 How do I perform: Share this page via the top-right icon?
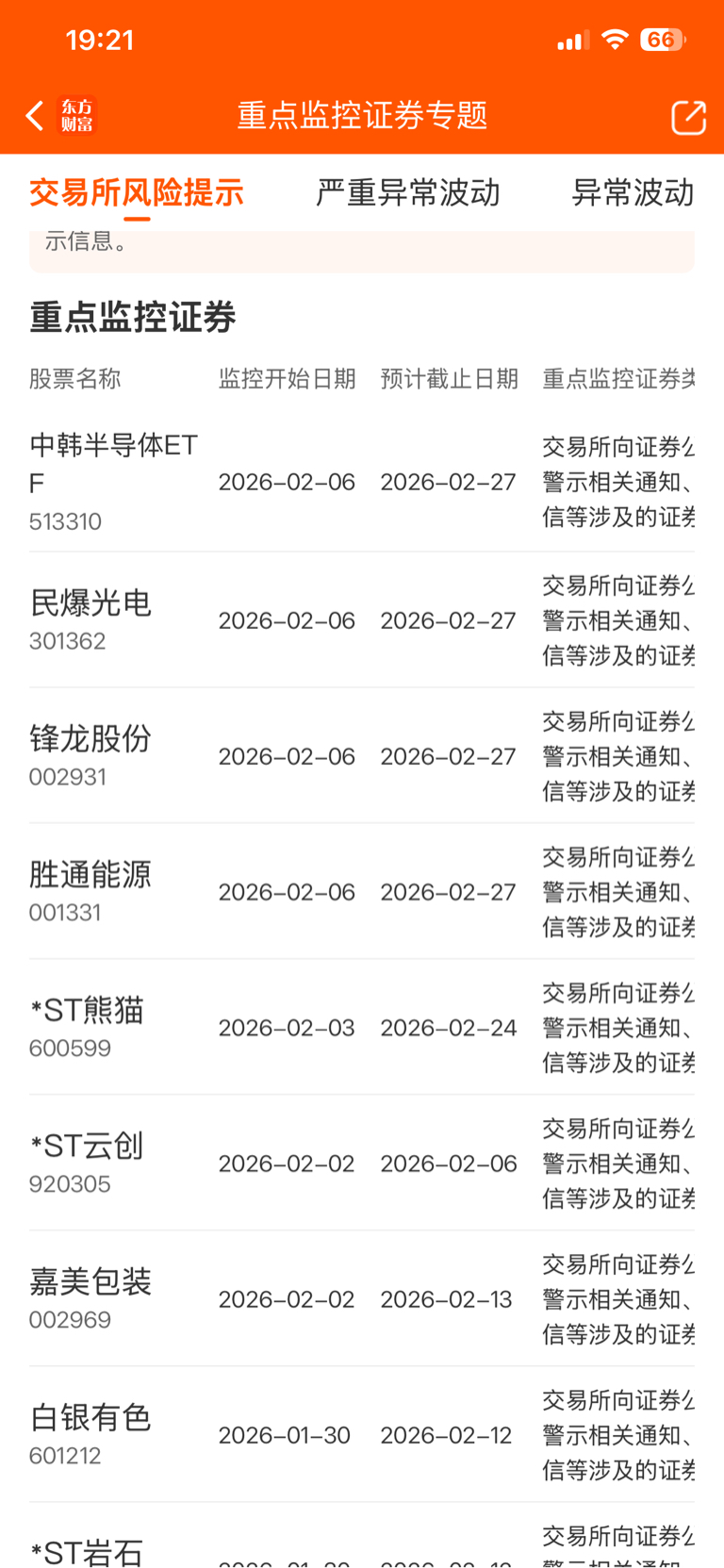[688, 117]
